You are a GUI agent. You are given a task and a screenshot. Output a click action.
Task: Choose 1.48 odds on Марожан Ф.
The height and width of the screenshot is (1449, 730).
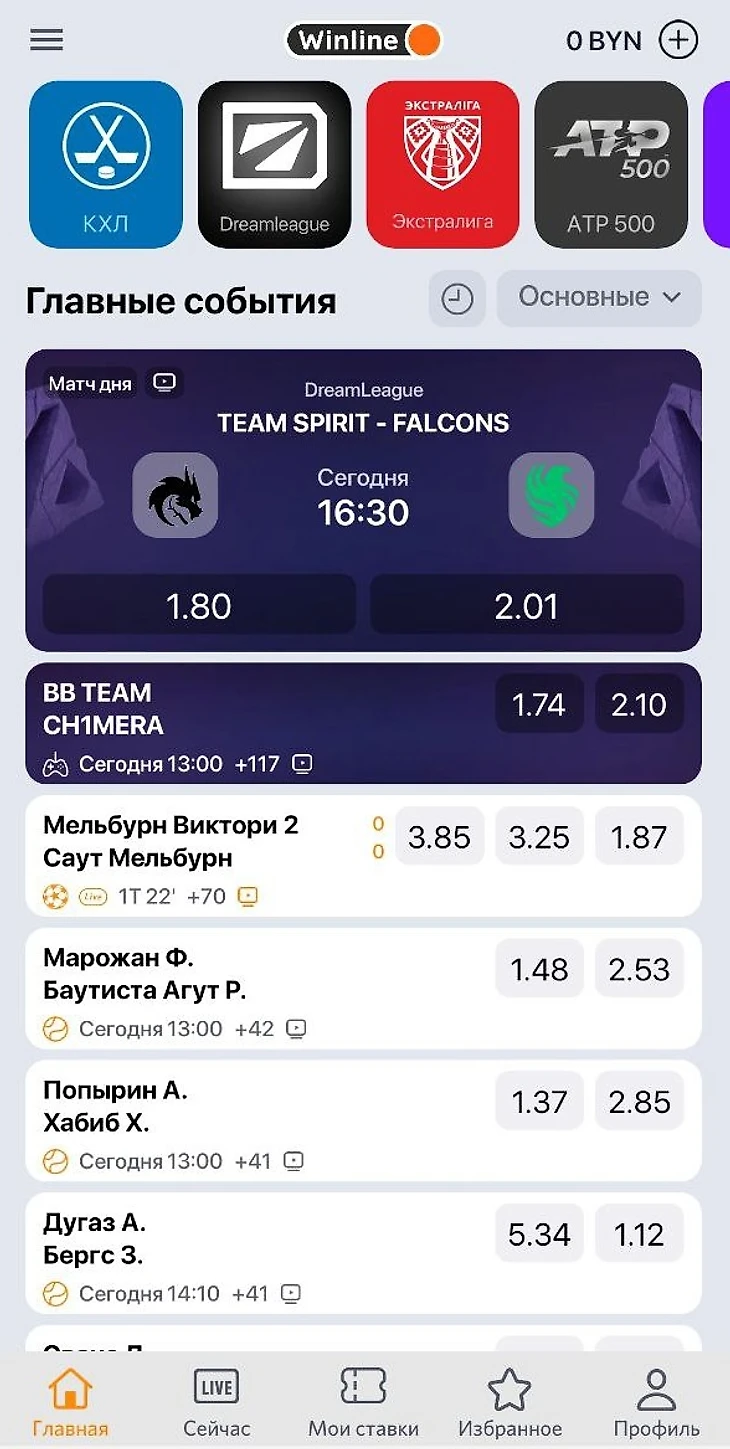[539, 969]
